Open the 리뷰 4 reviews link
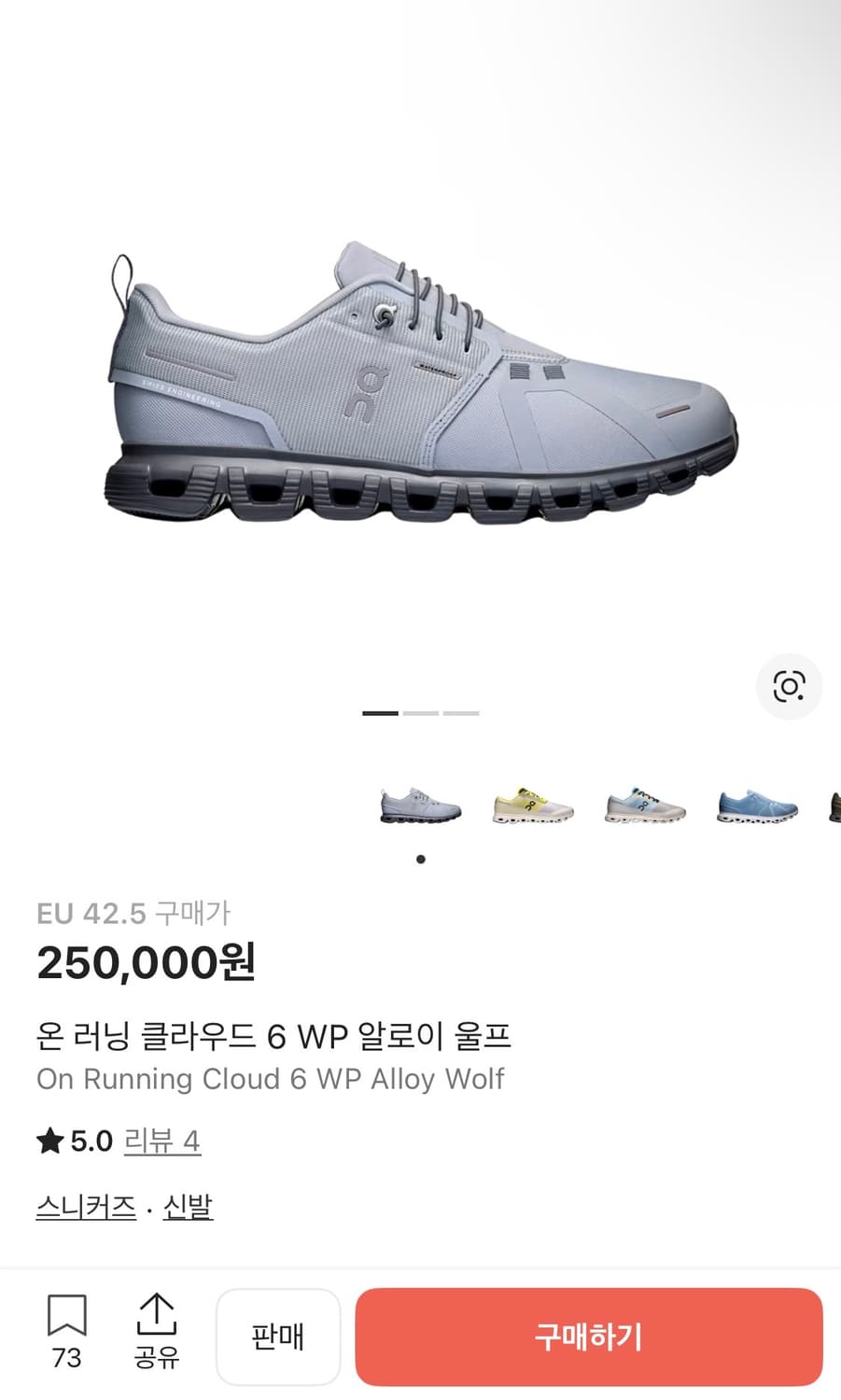Screen dimensions: 841x1400 [161, 1141]
